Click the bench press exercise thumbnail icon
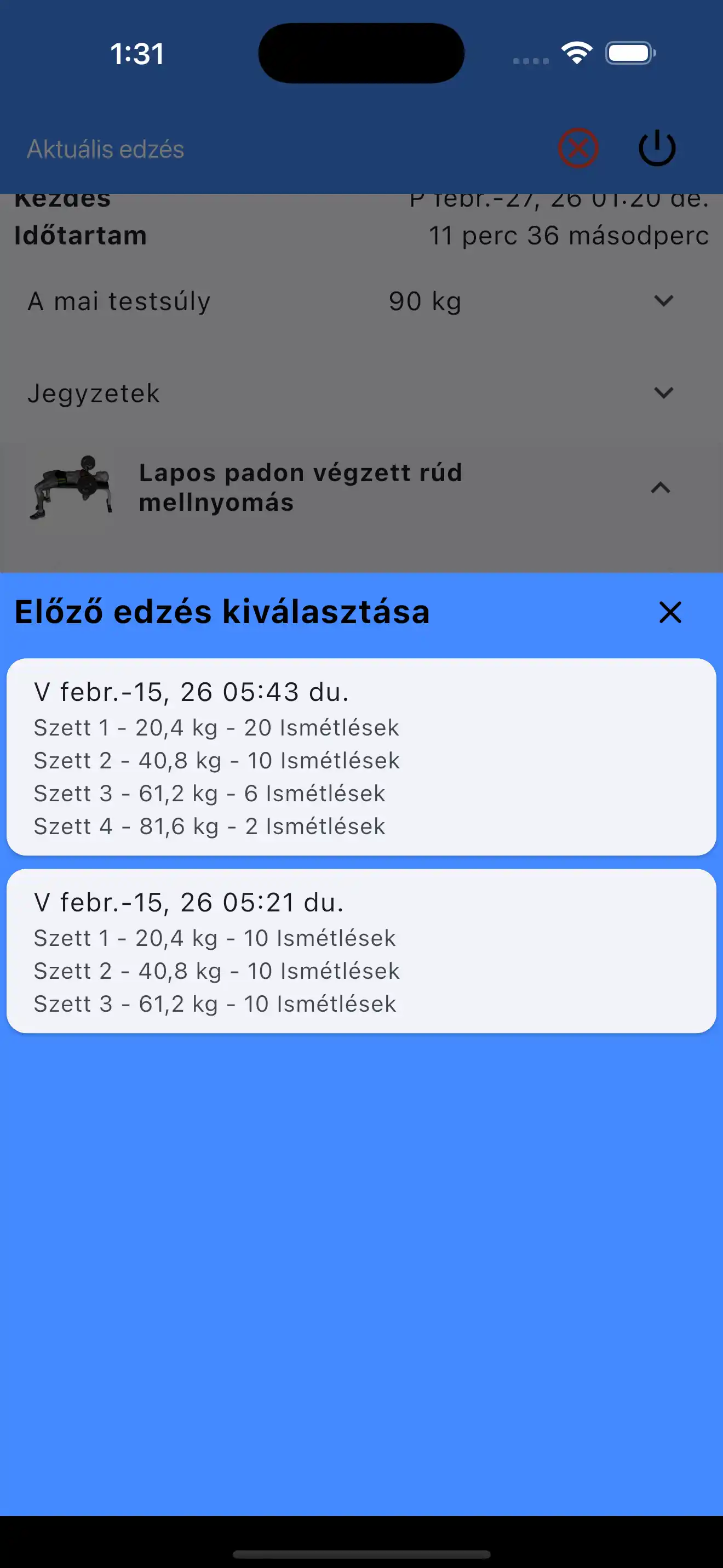The height and width of the screenshot is (1568, 723). pyautogui.click(x=73, y=487)
